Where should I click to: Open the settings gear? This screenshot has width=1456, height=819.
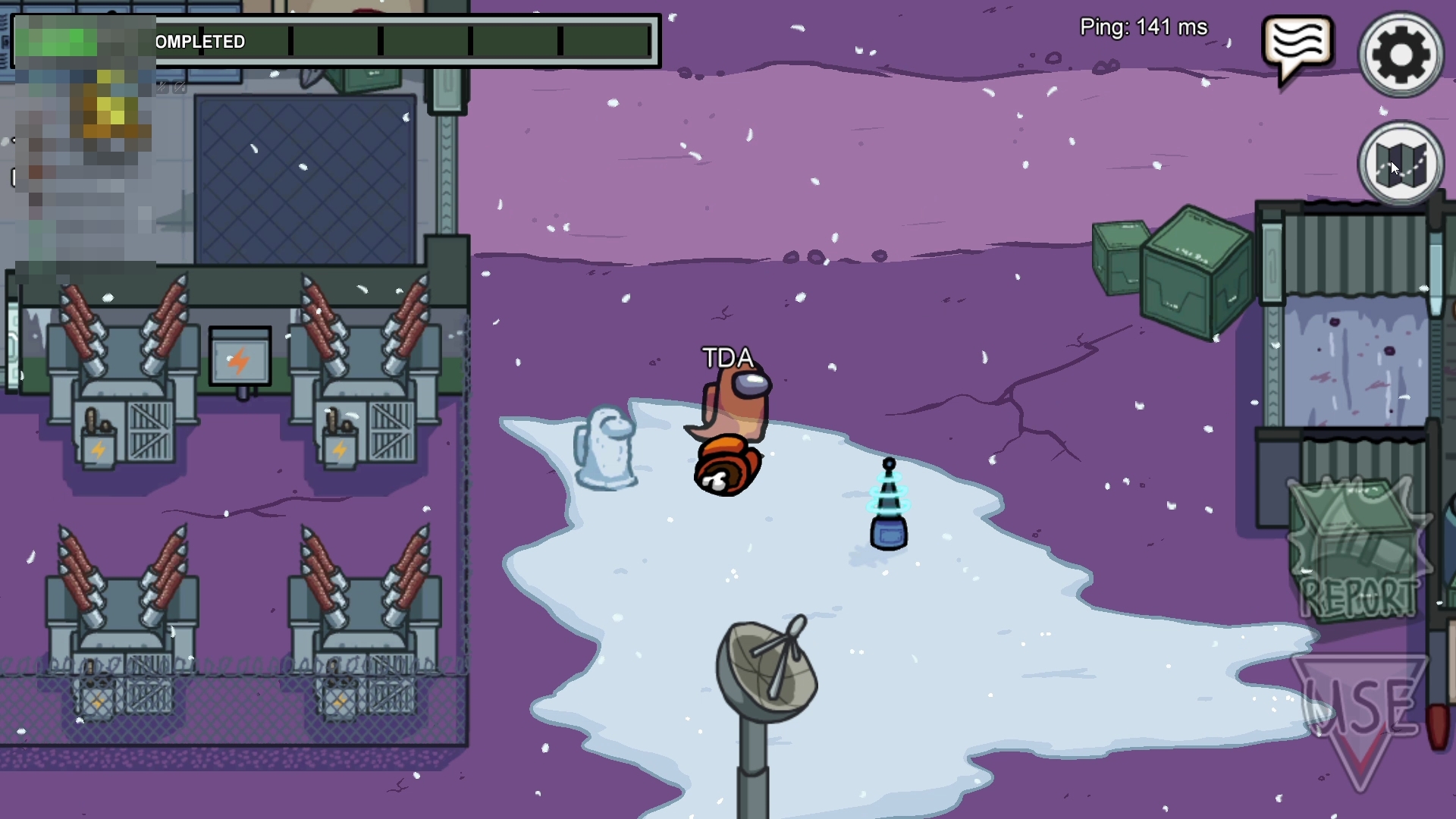(1401, 55)
